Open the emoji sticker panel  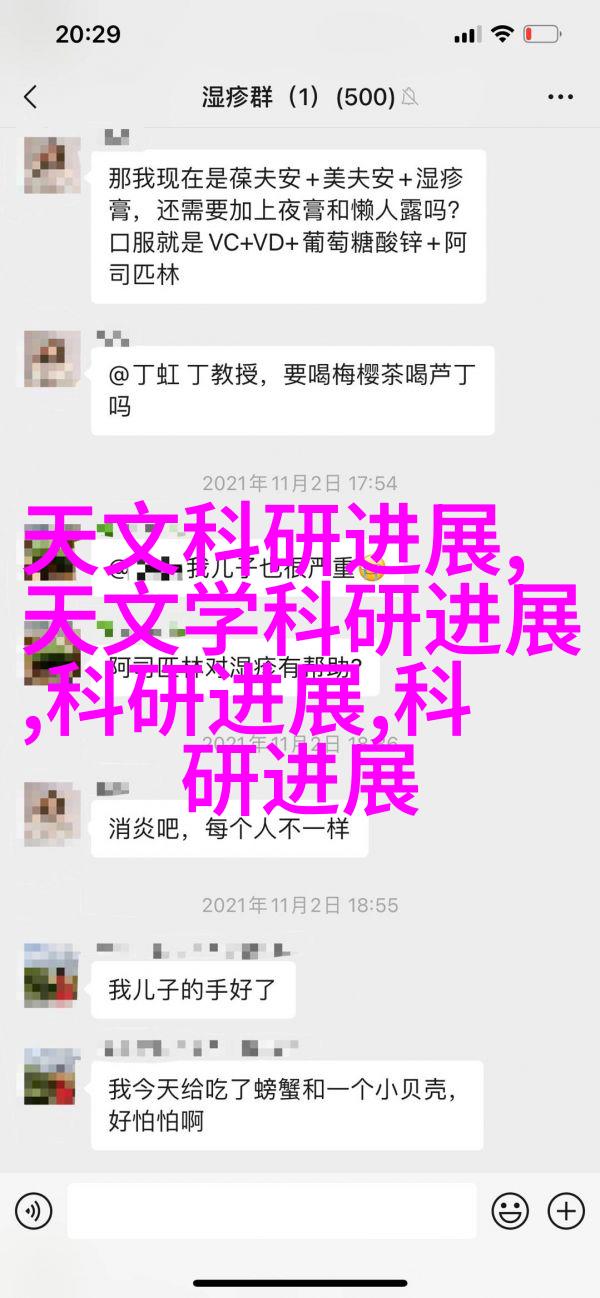(x=511, y=1211)
